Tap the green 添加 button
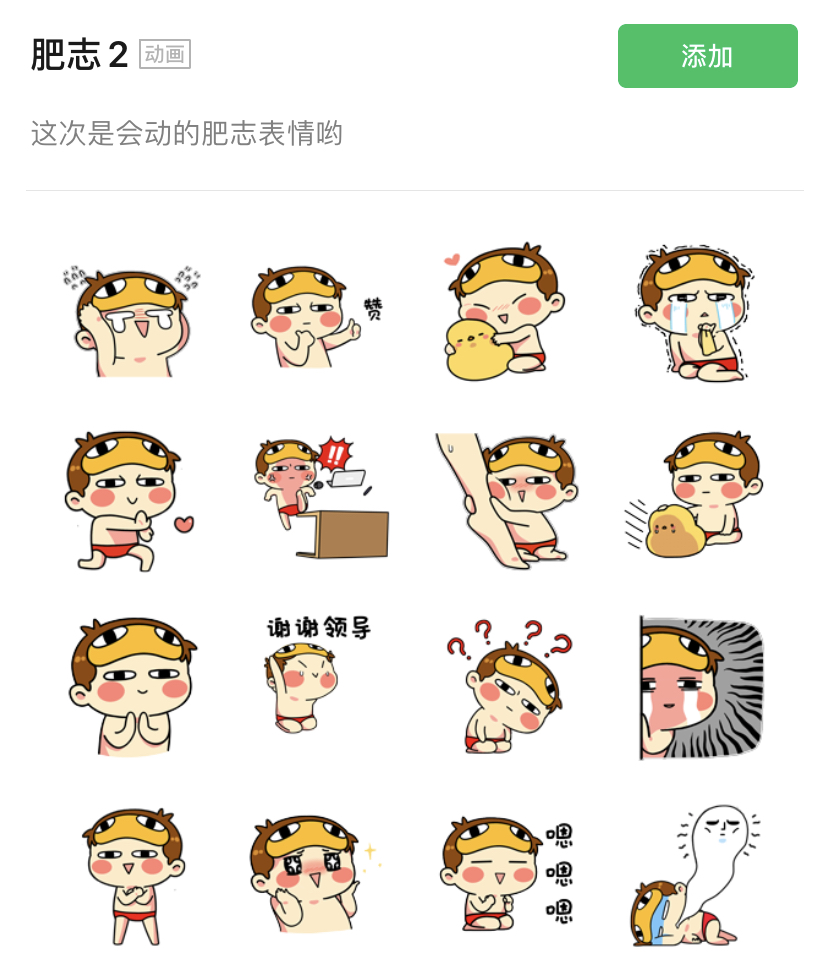The height and width of the screenshot is (972, 828). coord(707,56)
